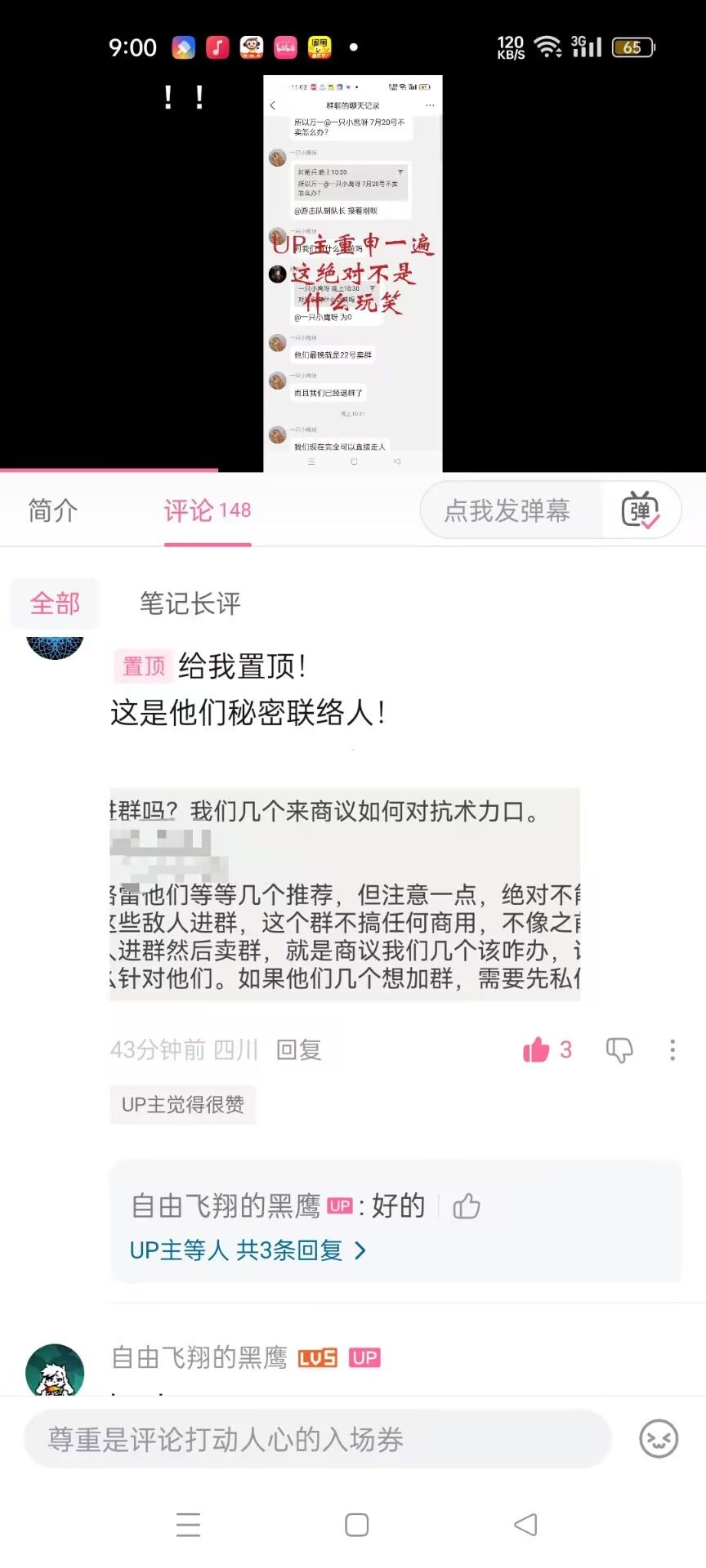Tap the comment box 尊重是评论打动人心的入场券
This screenshot has width=706, height=1568.
[317, 1439]
